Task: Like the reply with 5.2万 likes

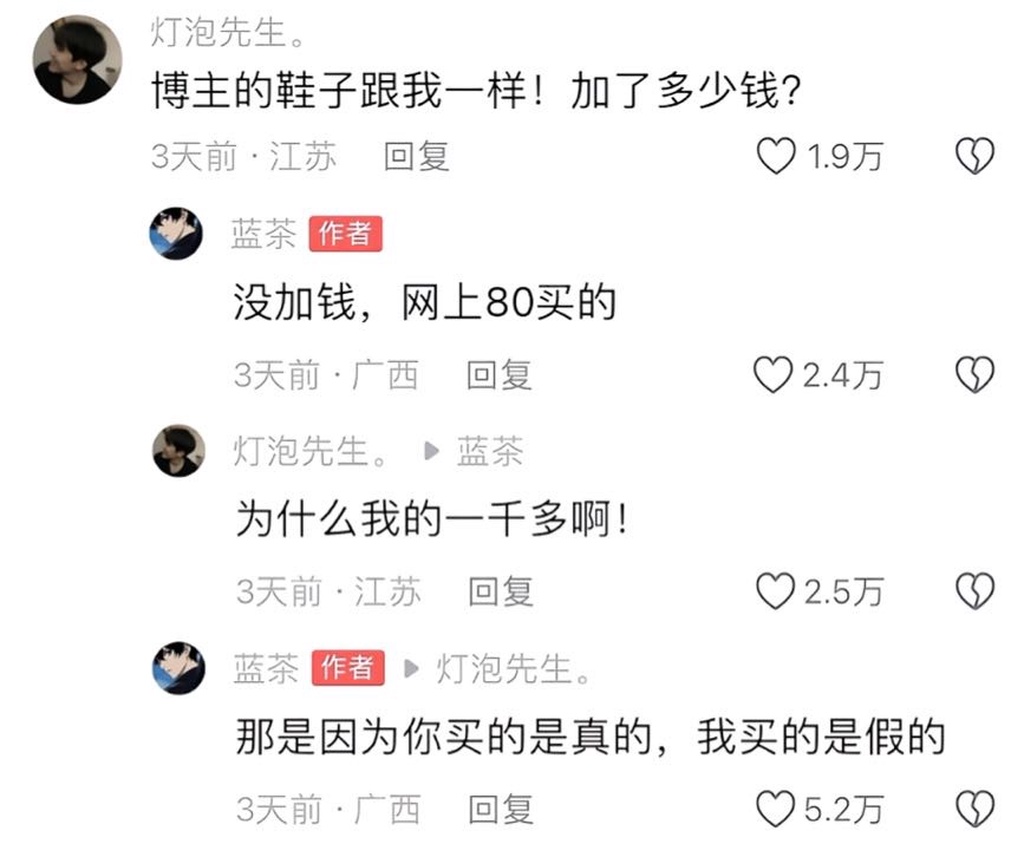Action: [x=774, y=809]
